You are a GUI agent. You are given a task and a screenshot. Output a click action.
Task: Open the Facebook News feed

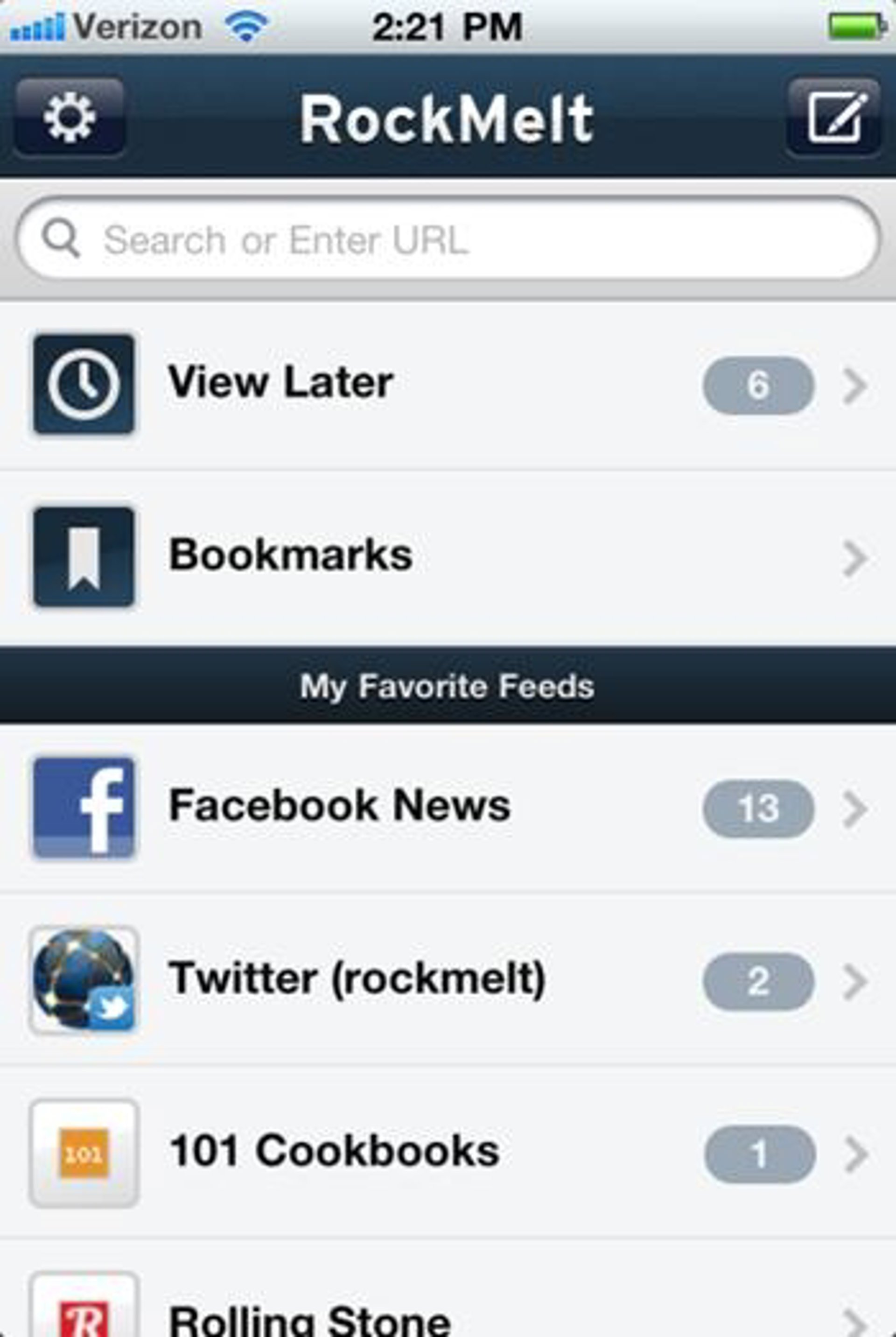pyautogui.click(x=448, y=807)
